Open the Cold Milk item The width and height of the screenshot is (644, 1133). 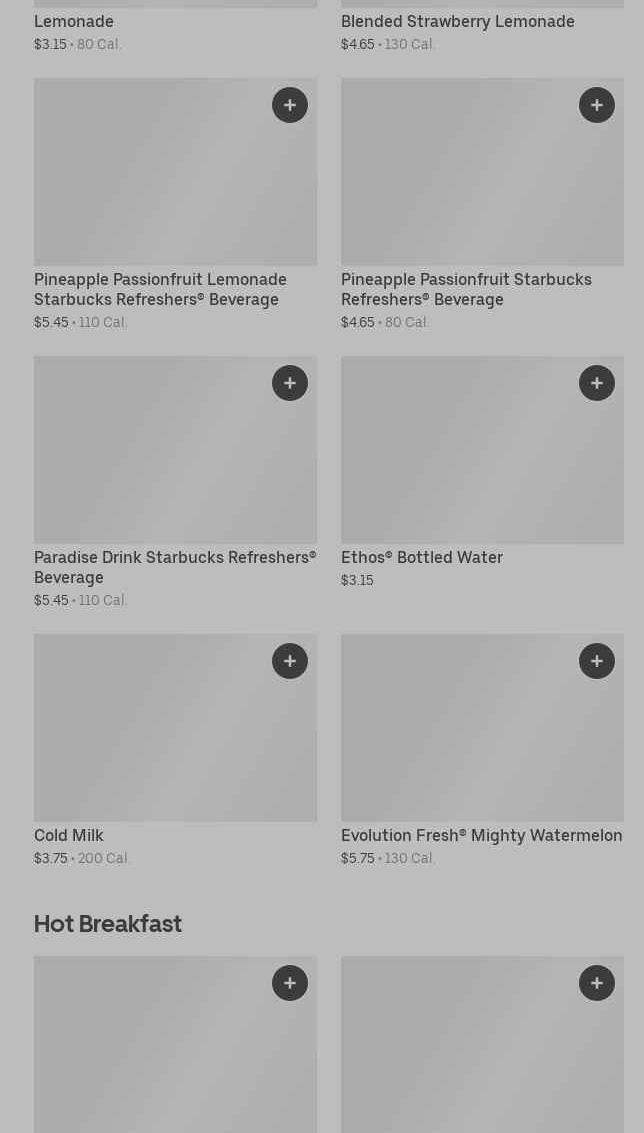point(69,835)
